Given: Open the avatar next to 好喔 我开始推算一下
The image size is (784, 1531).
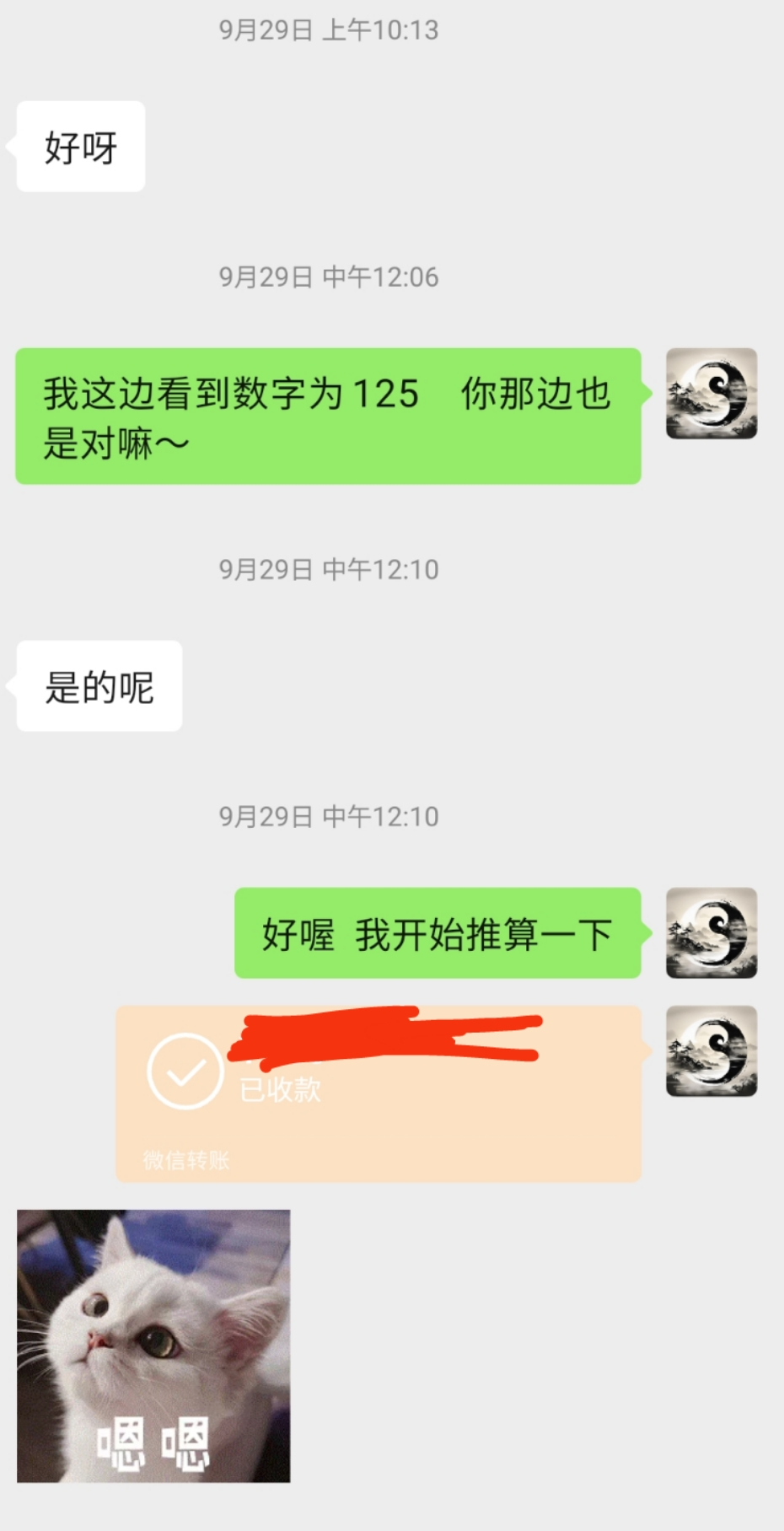Looking at the screenshot, I should pos(711,932).
